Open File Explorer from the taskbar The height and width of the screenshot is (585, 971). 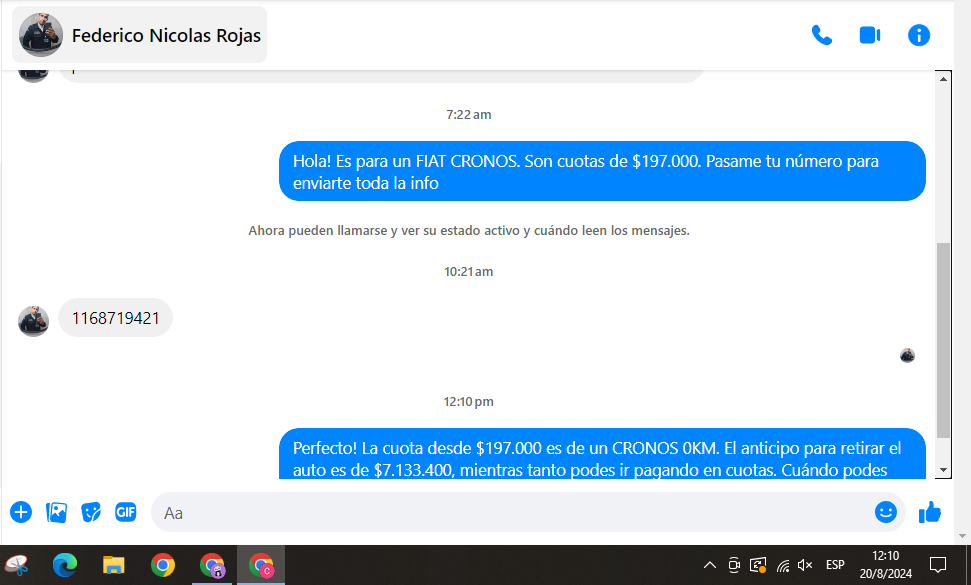(x=114, y=565)
